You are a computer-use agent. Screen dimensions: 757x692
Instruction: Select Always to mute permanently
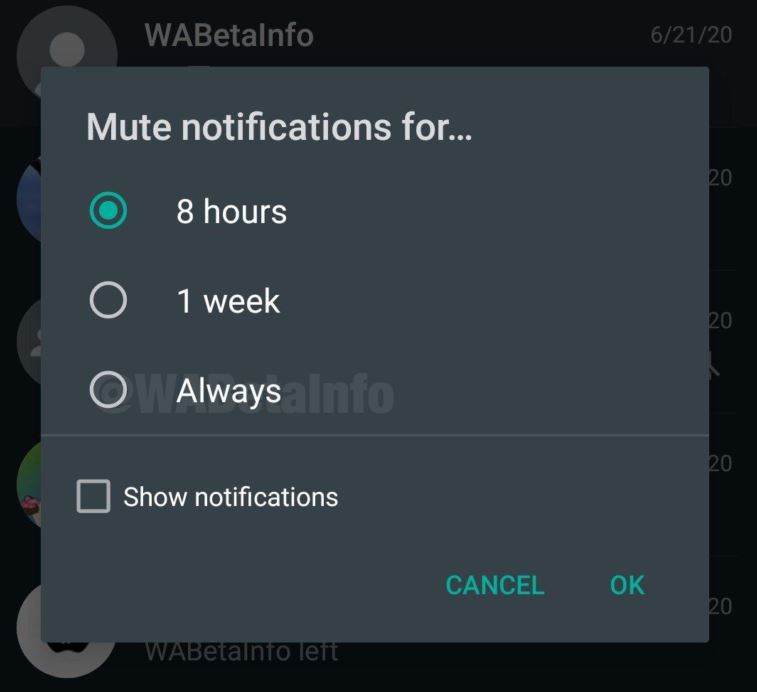pos(108,390)
